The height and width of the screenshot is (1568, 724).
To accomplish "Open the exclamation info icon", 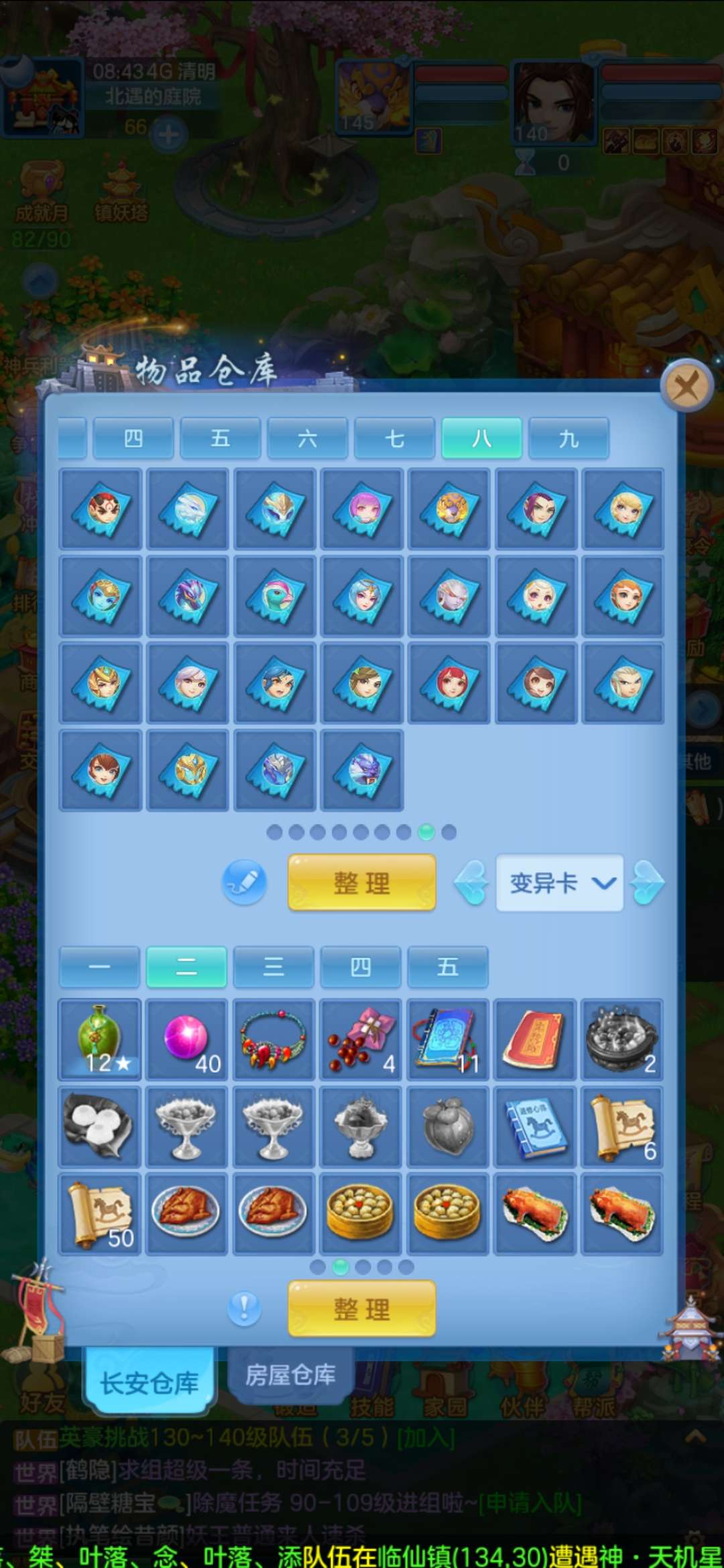I will [x=244, y=1309].
